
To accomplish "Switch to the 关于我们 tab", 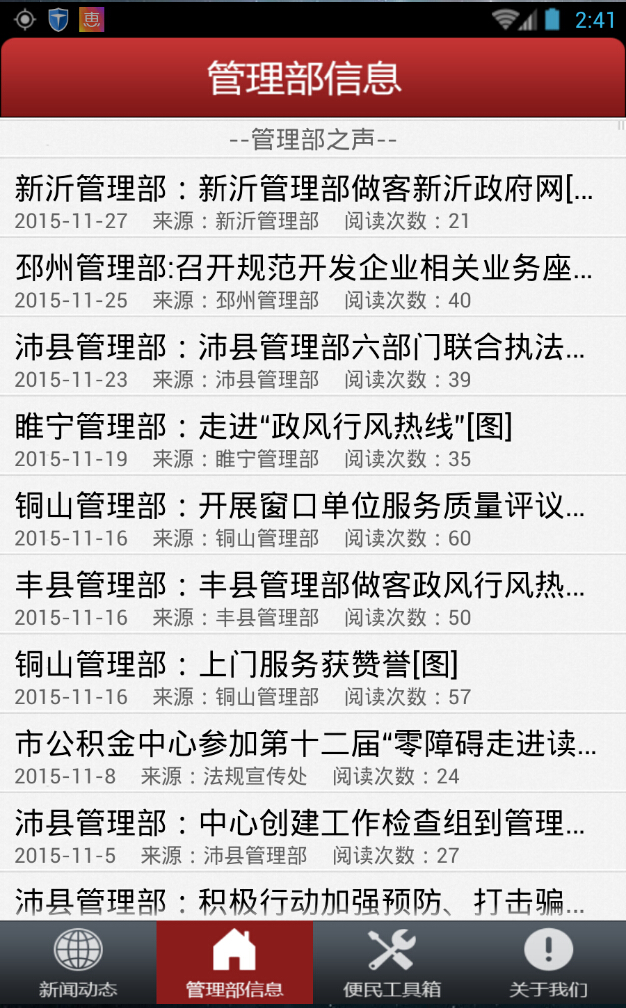I will point(548,962).
